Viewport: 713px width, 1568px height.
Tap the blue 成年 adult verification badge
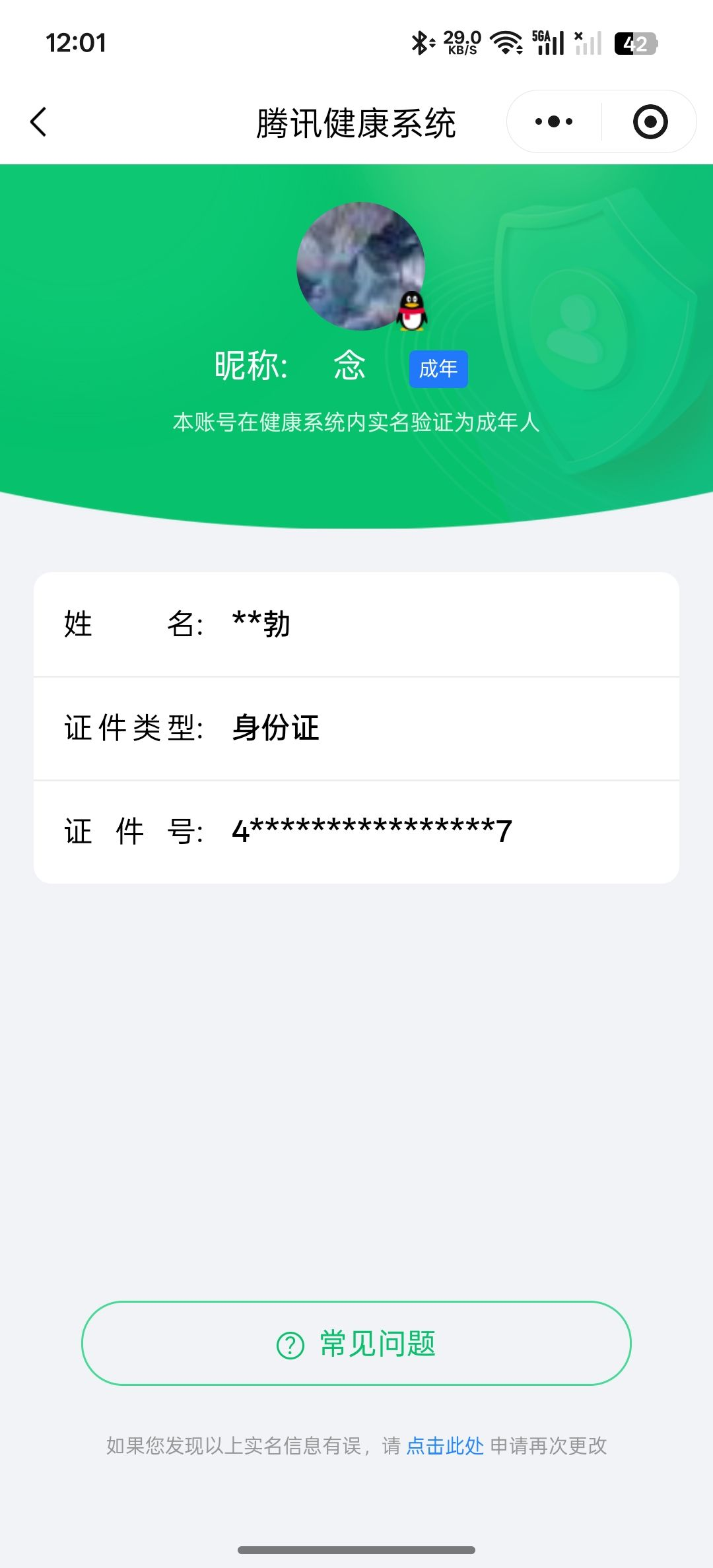(x=438, y=369)
